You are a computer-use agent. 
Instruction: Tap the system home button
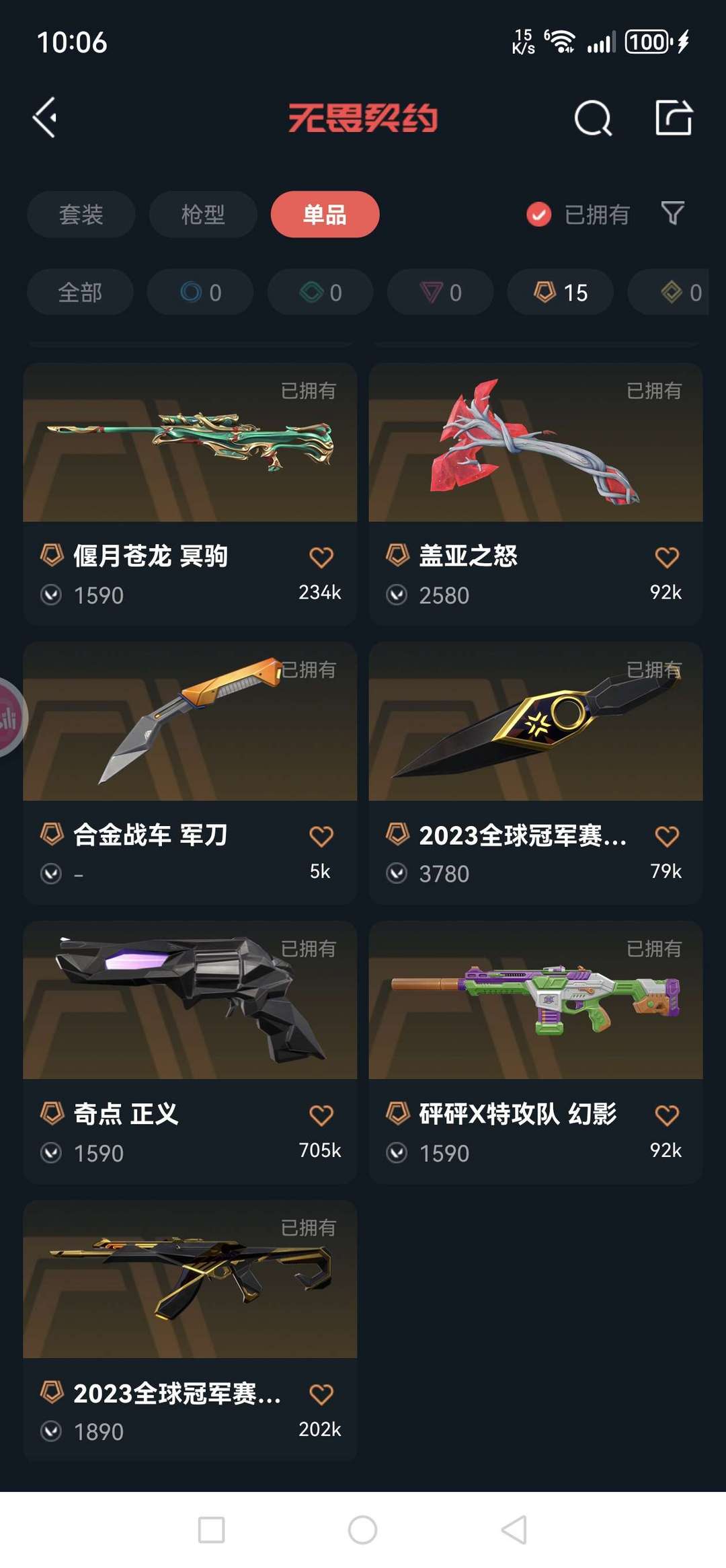tap(362, 1530)
